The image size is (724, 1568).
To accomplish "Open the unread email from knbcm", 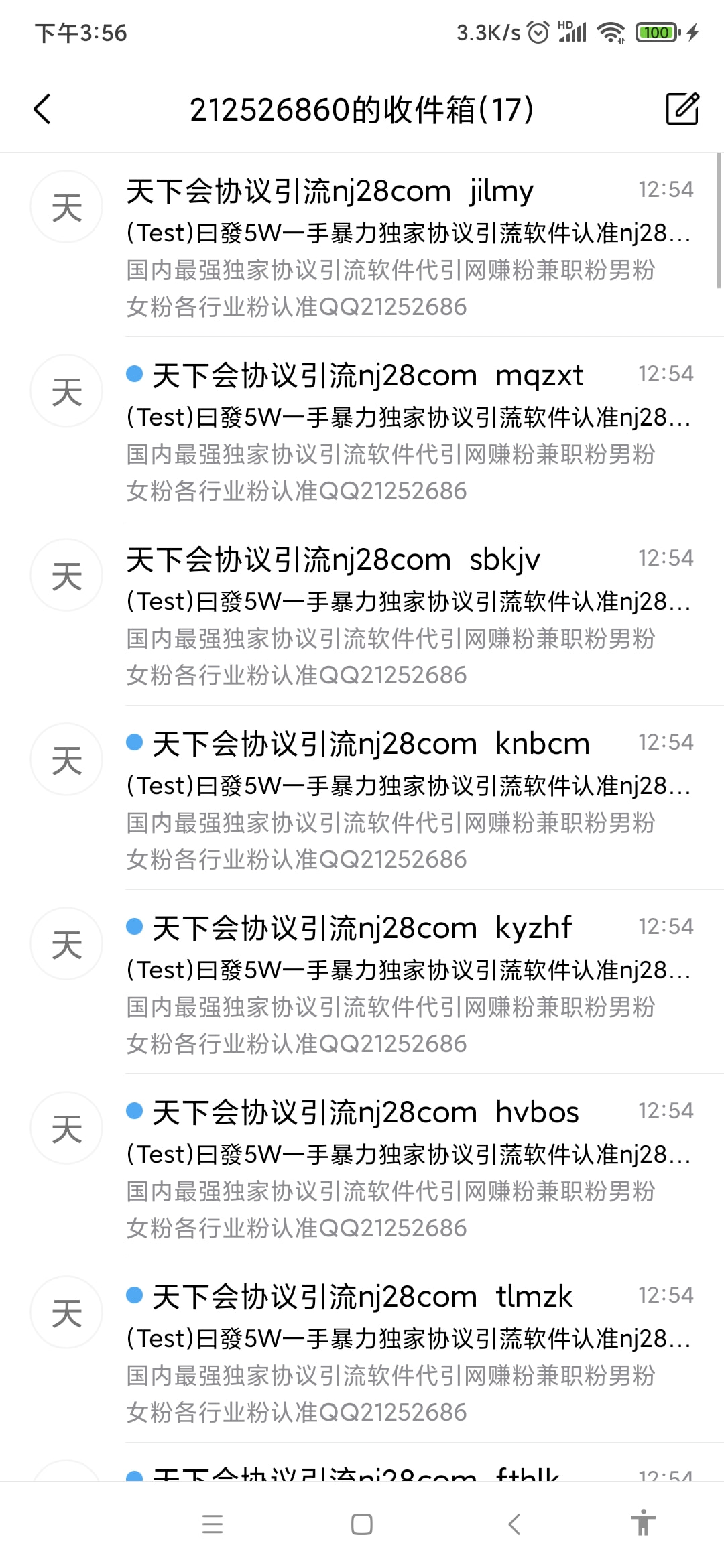I will coord(362,798).
